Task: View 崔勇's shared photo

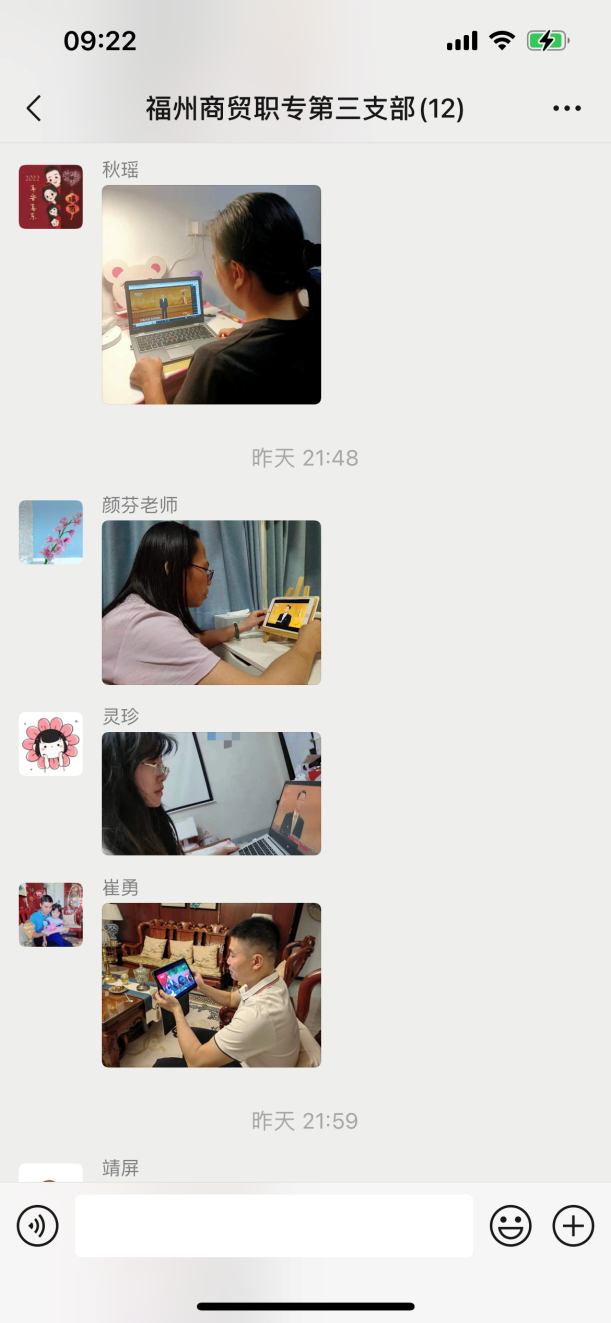Action: click(x=211, y=985)
